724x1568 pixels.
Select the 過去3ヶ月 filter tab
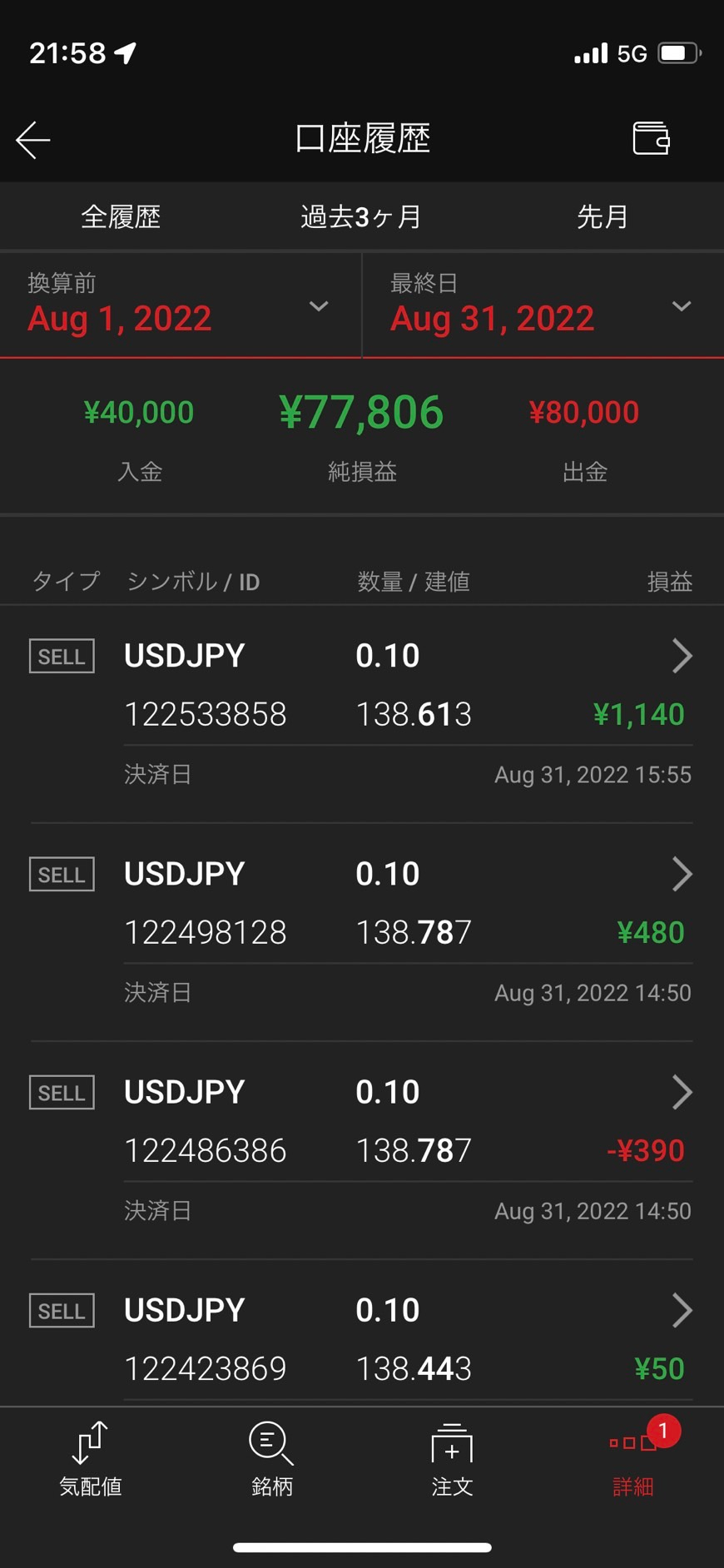(x=361, y=217)
